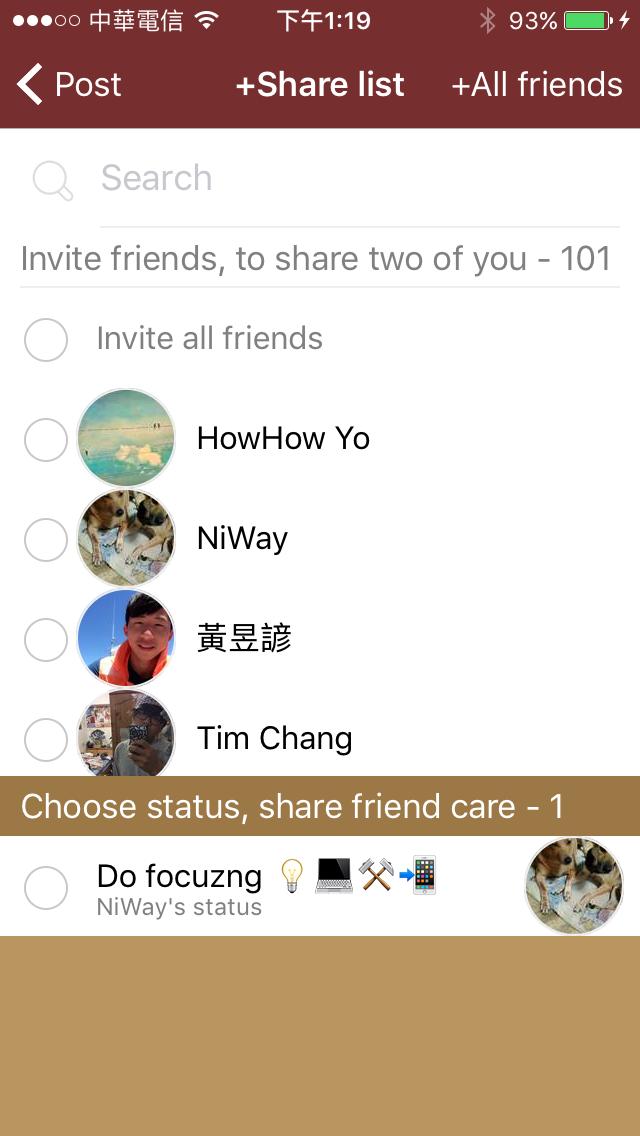Select NiWay in the friends list
Image resolution: width=640 pixels, height=1136 pixels.
(x=46, y=540)
